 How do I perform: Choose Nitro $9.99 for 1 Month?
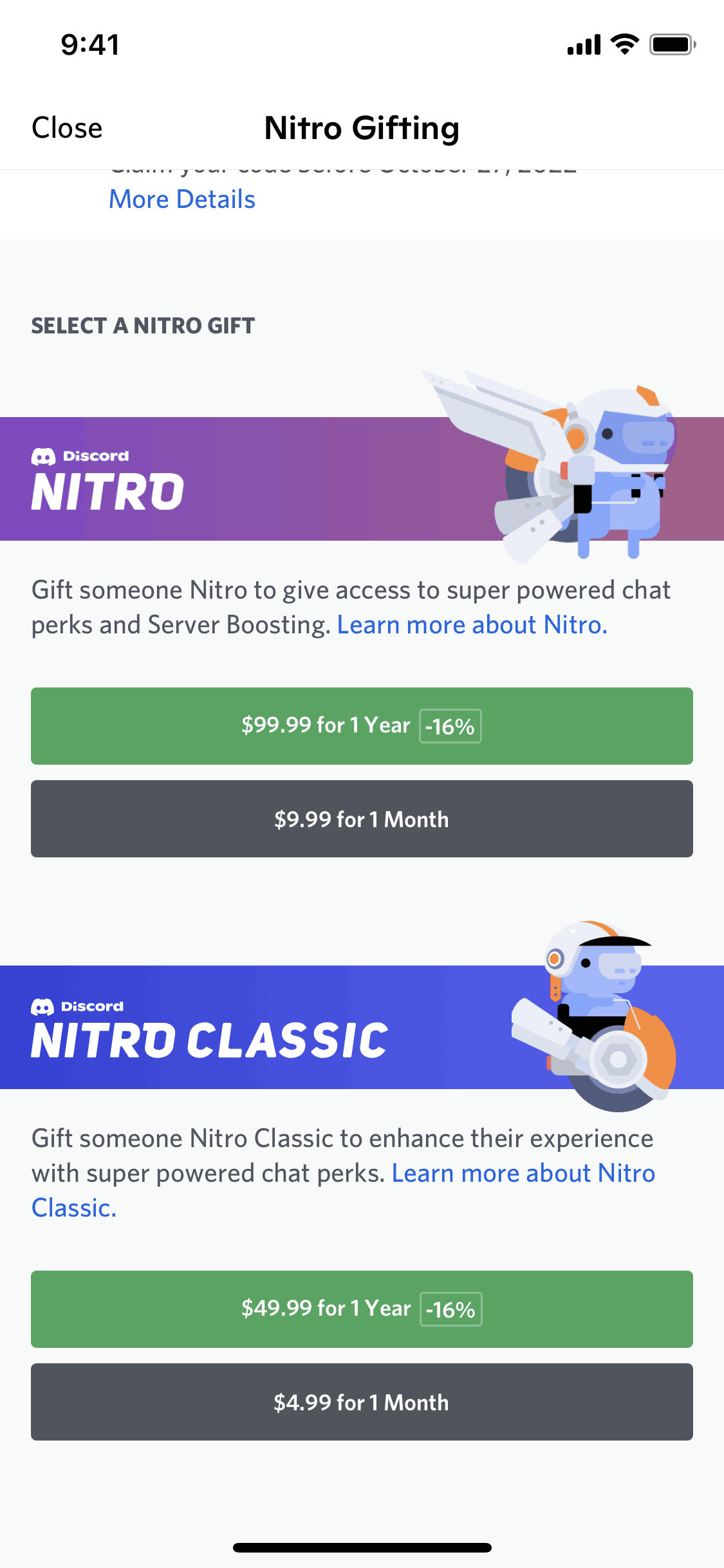pyautogui.click(x=362, y=819)
